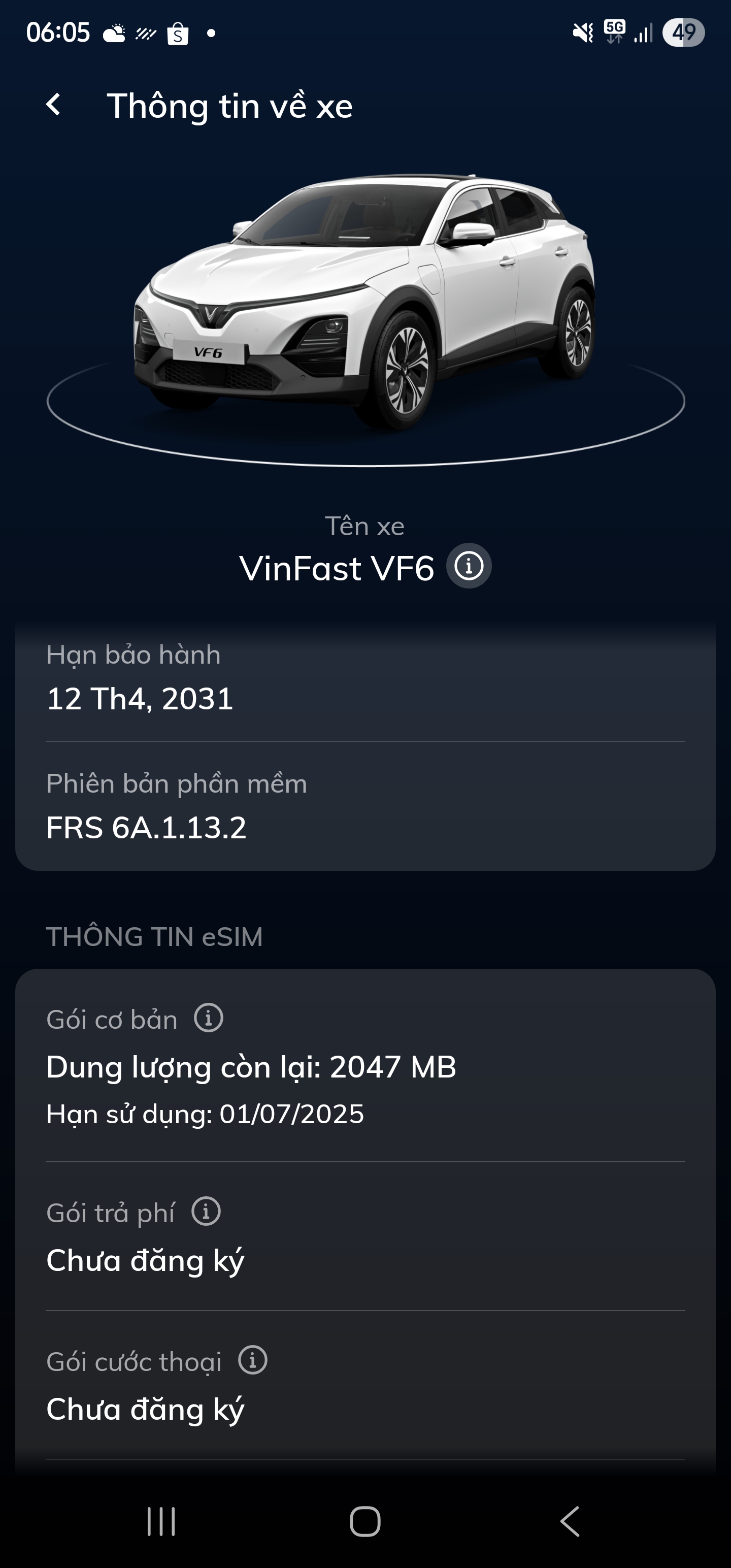This screenshot has height=1568, width=731.
Task: Tap the info icon next to VinFast VF6
Action: click(469, 567)
